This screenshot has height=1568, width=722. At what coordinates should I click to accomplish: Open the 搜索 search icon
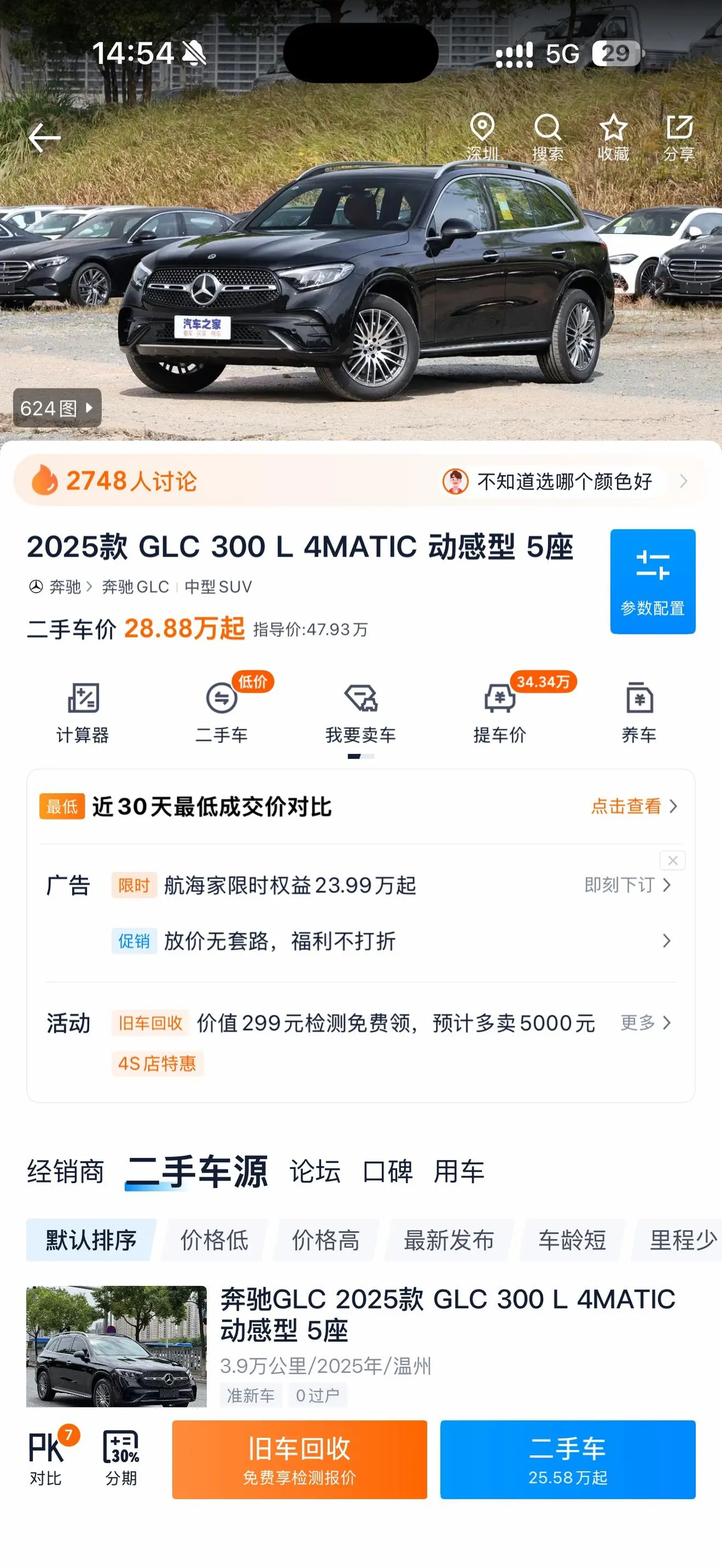pyautogui.click(x=547, y=136)
